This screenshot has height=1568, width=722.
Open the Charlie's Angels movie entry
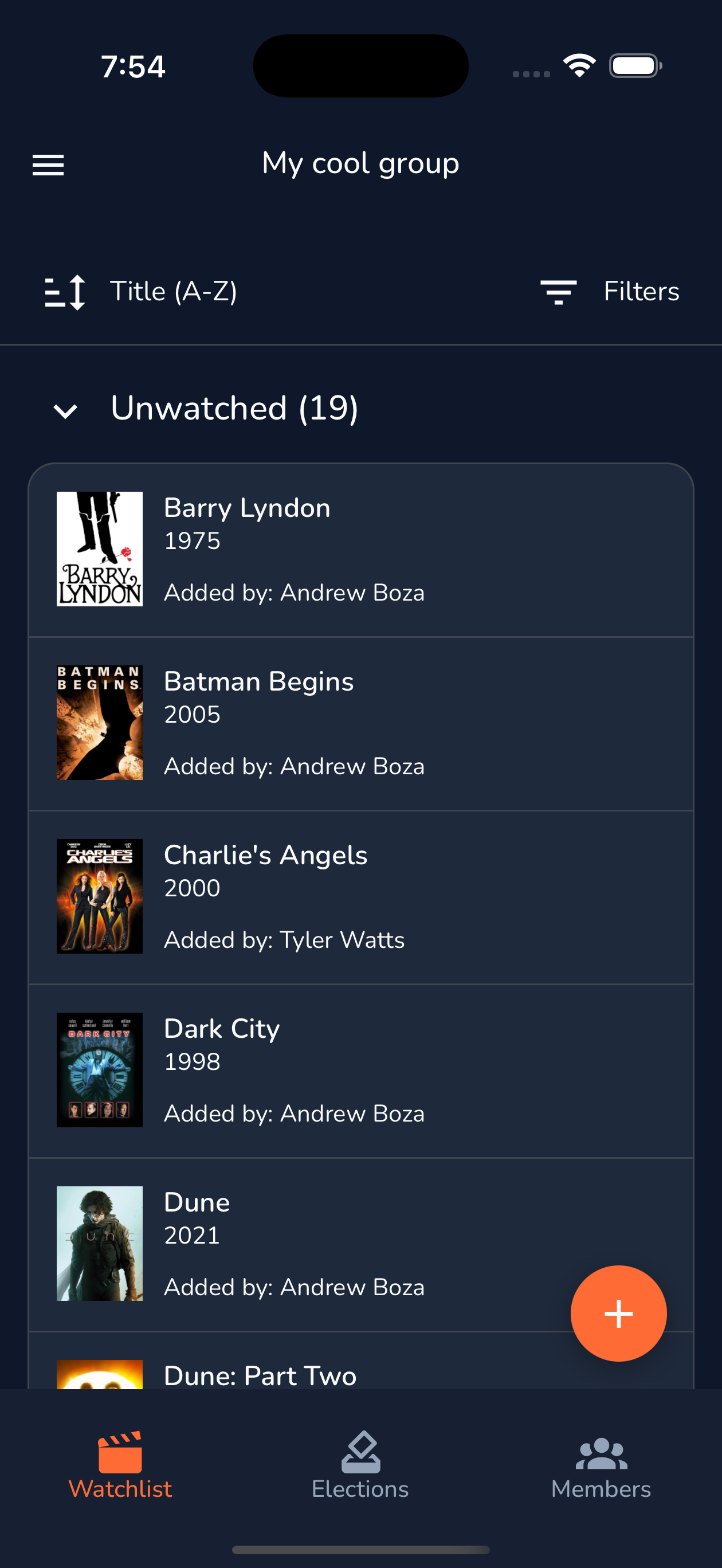[x=360, y=896]
